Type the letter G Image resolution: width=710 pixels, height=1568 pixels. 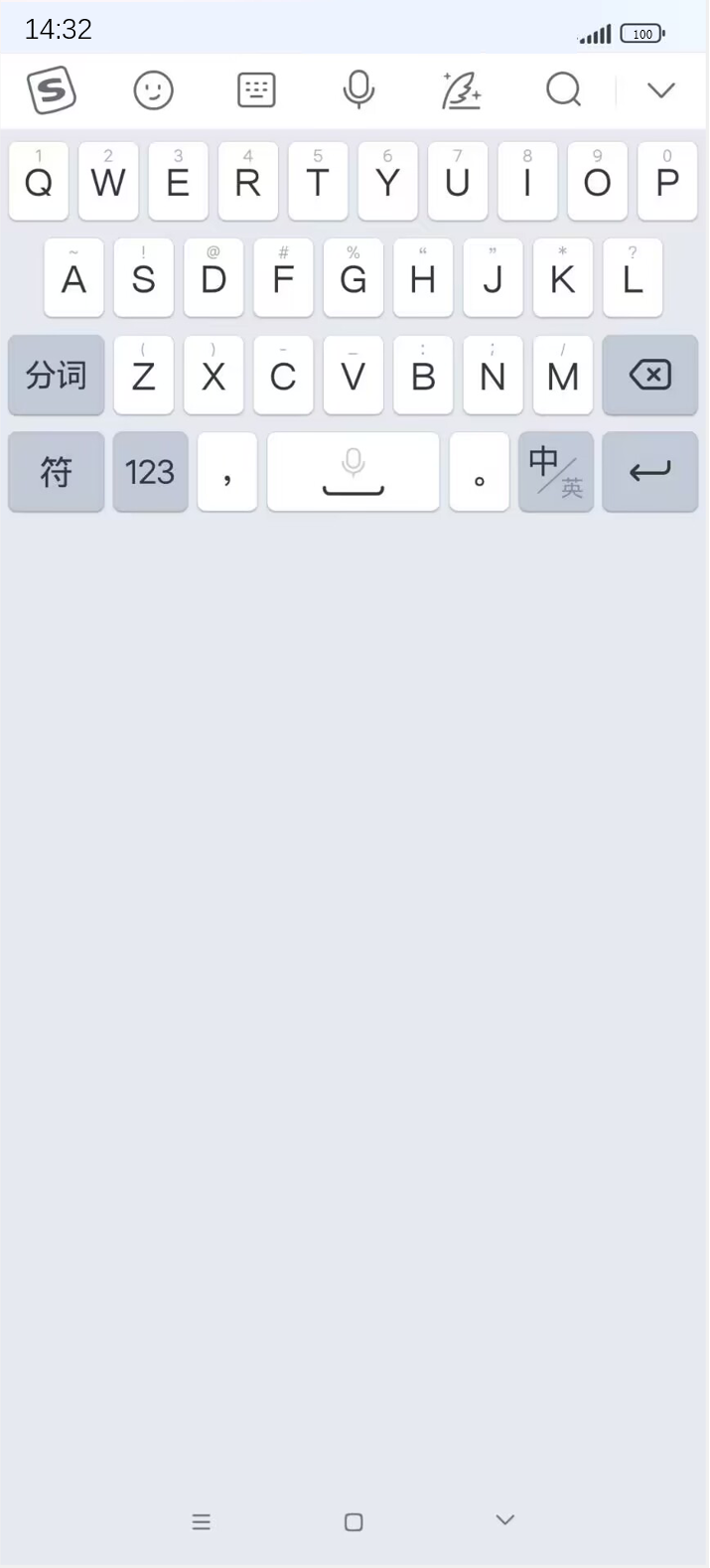click(x=353, y=279)
